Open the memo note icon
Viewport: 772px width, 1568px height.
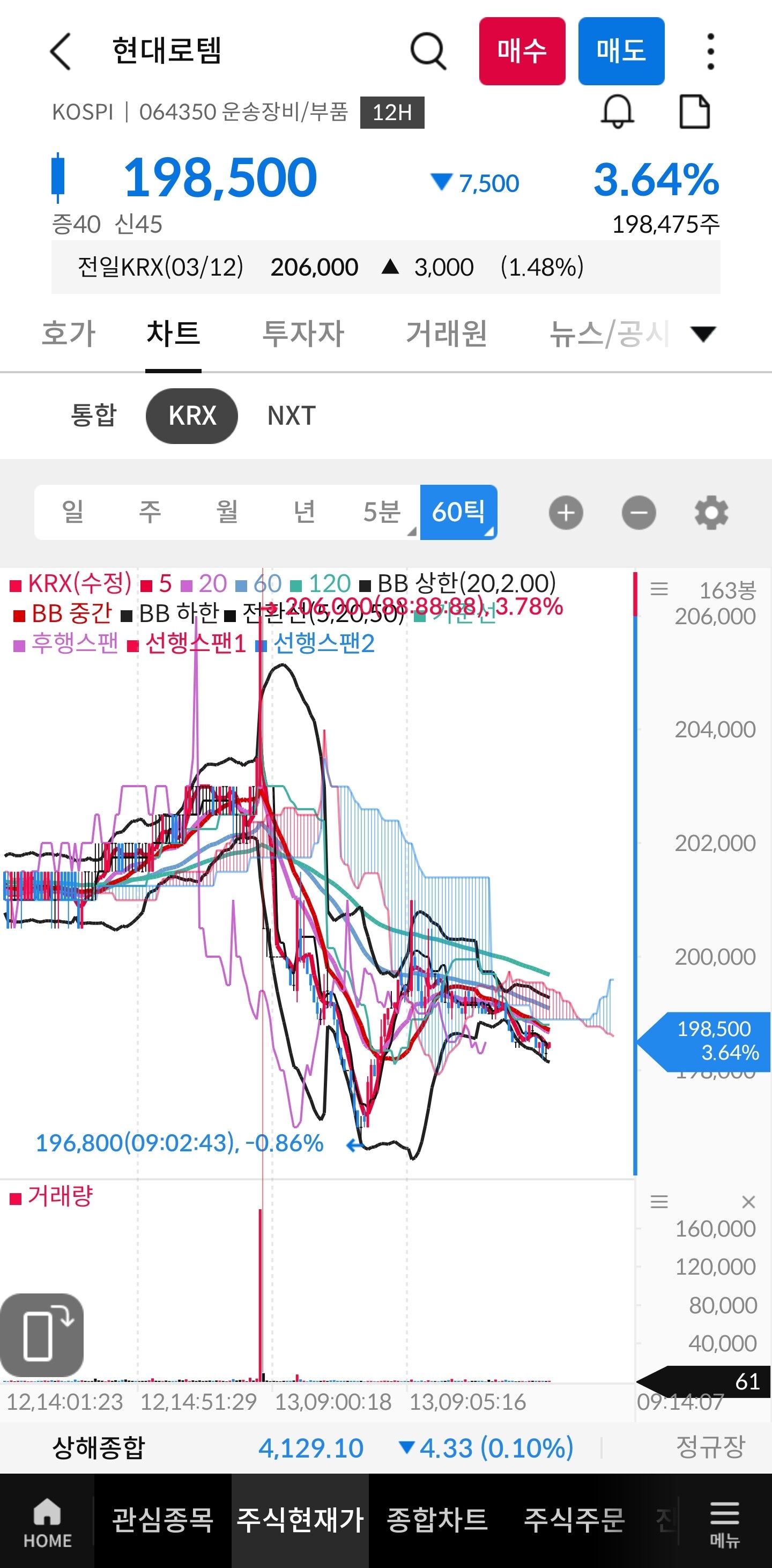(x=694, y=112)
